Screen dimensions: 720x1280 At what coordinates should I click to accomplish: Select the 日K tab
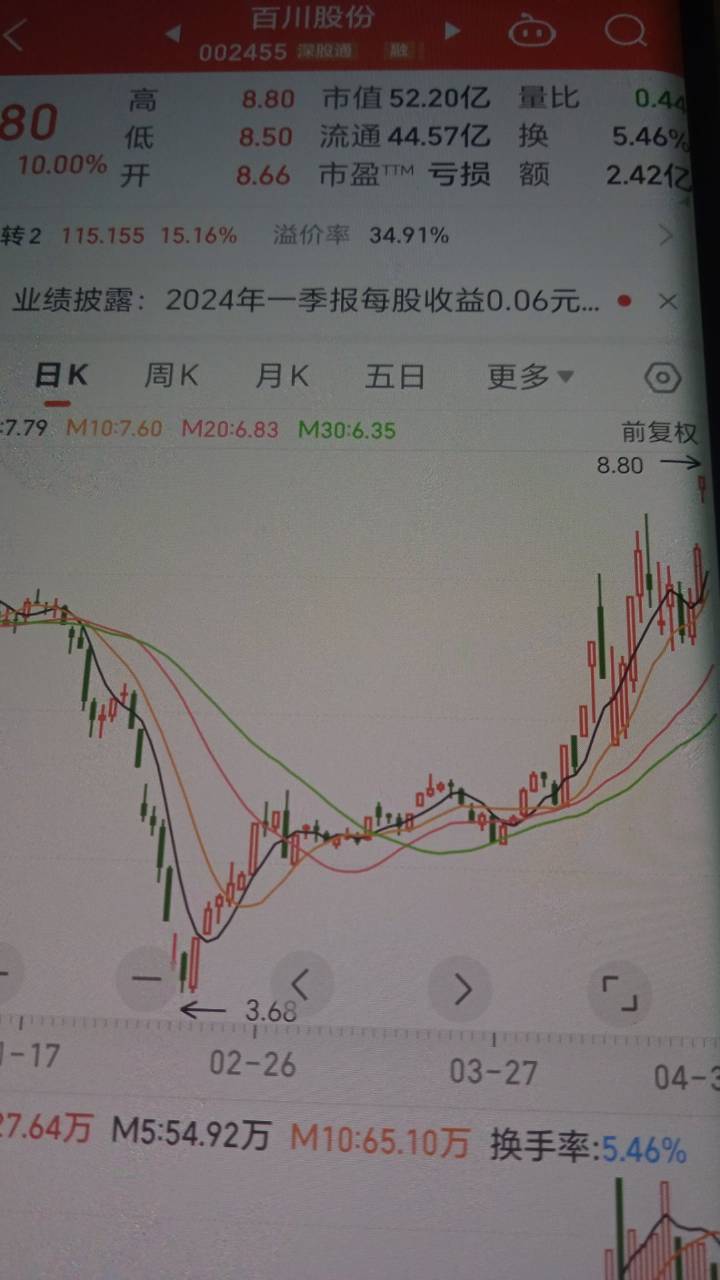[61, 376]
